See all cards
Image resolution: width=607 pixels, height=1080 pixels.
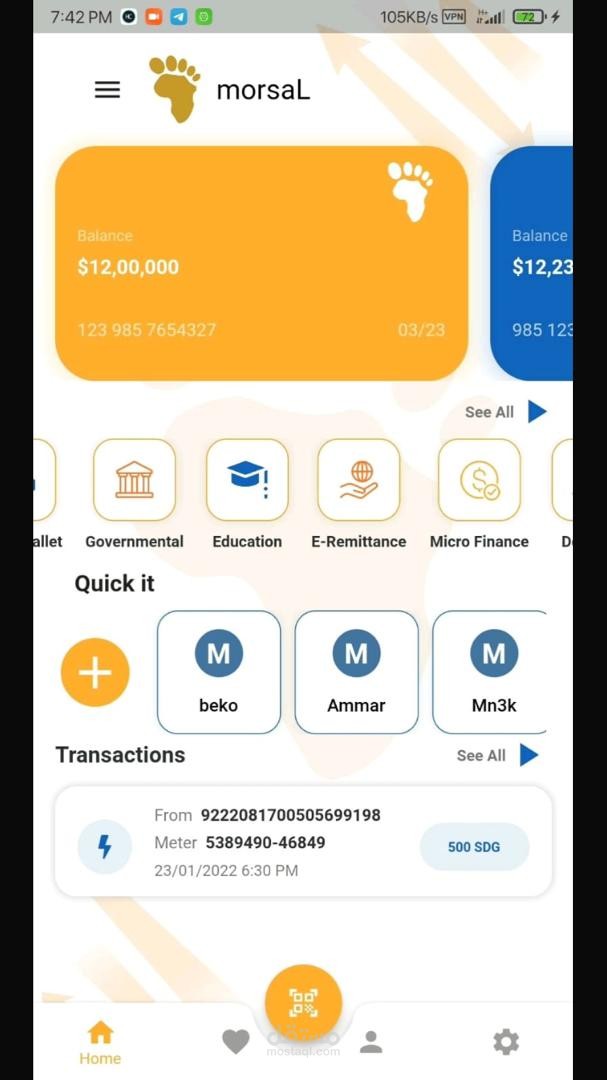click(x=506, y=411)
